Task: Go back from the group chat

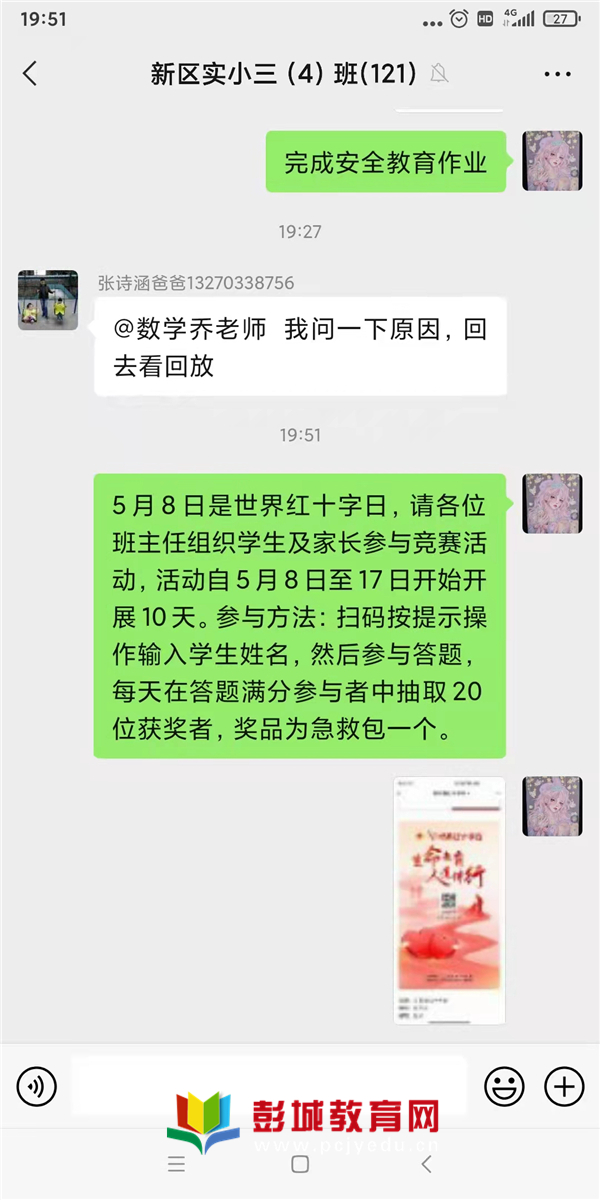Action: (x=30, y=73)
